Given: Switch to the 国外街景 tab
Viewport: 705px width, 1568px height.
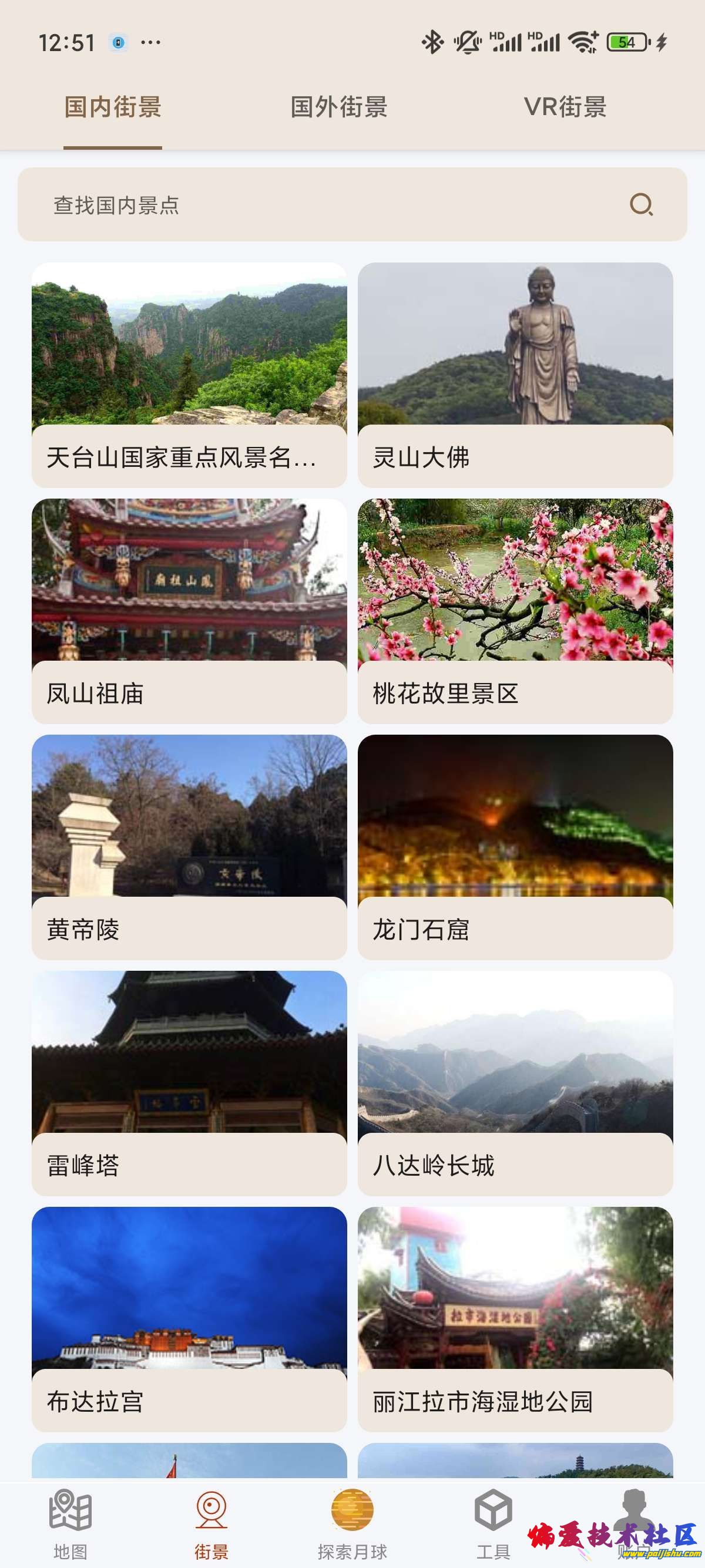Looking at the screenshot, I should (338, 107).
